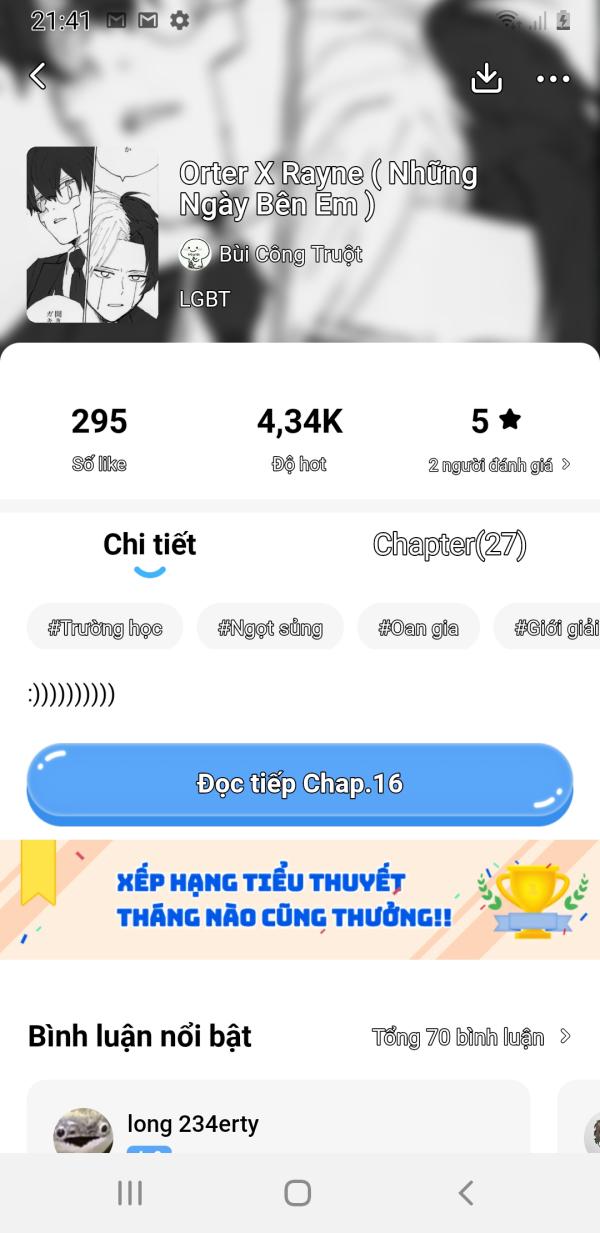Go back using the top-left arrow
The height and width of the screenshot is (1233, 600).
coord(38,76)
